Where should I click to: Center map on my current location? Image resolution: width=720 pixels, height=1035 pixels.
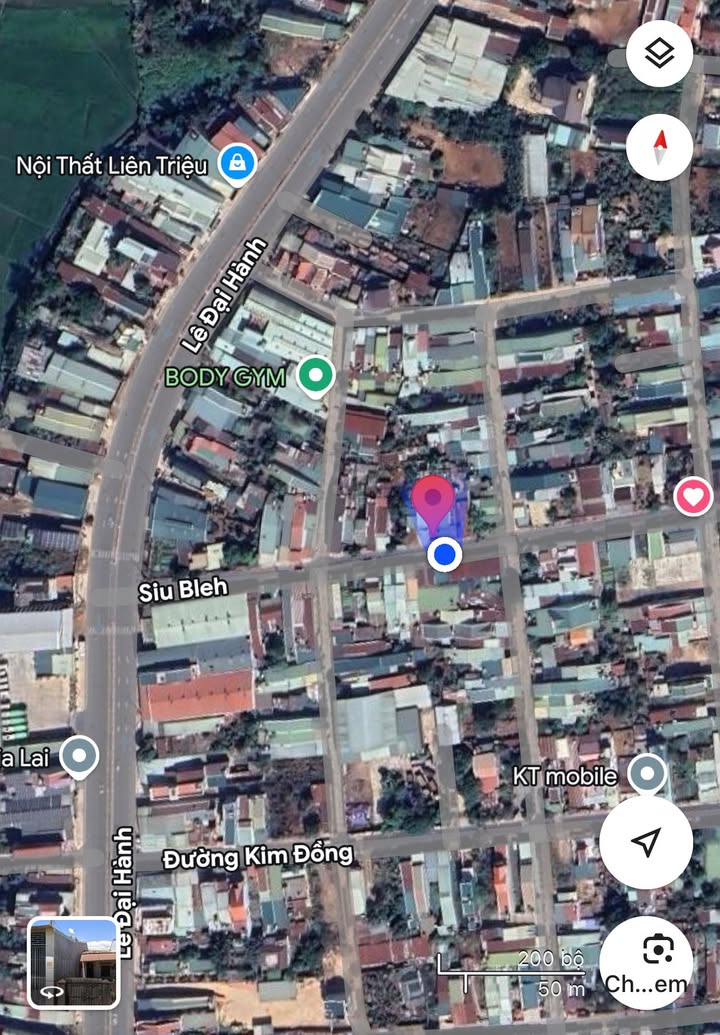(646, 842)
